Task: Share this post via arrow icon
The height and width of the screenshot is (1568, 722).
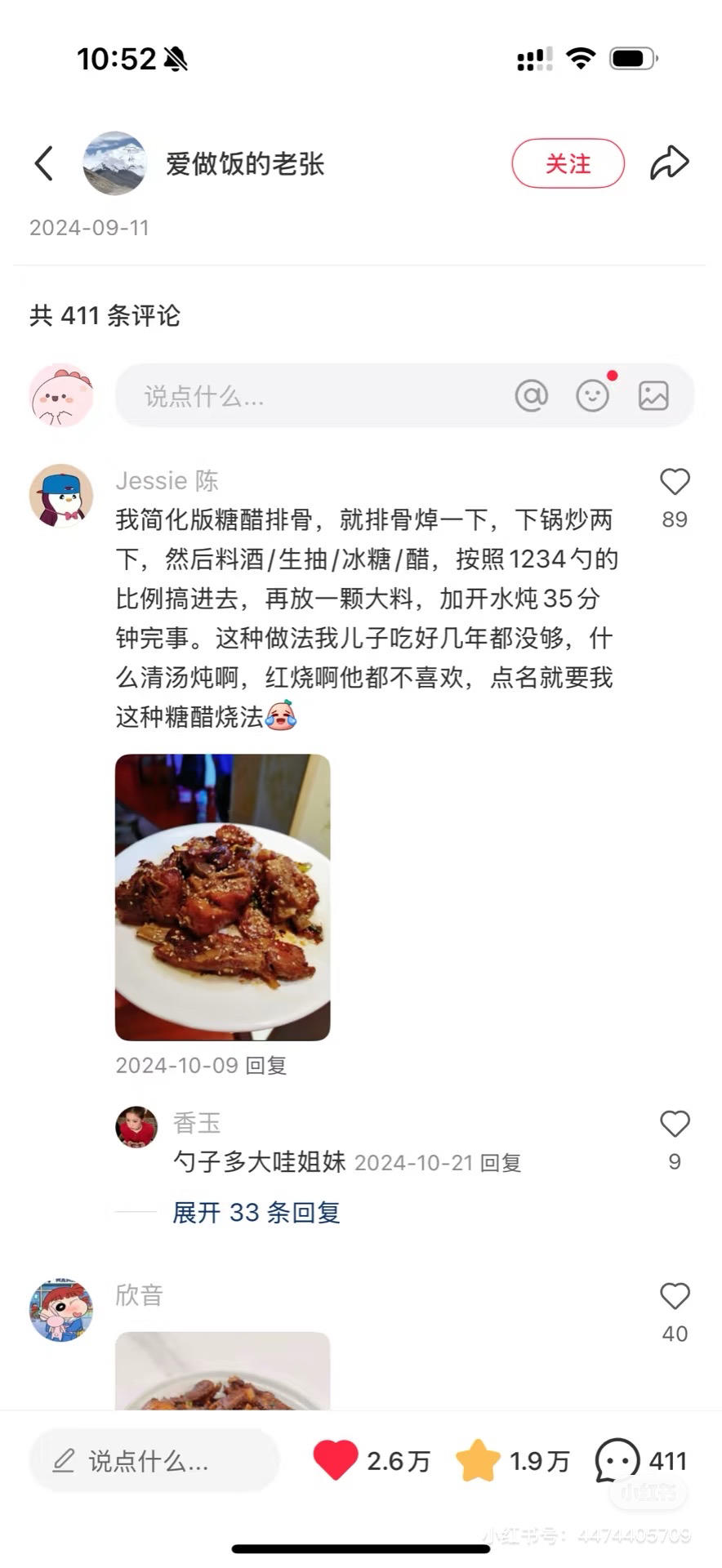Action: 669,163
